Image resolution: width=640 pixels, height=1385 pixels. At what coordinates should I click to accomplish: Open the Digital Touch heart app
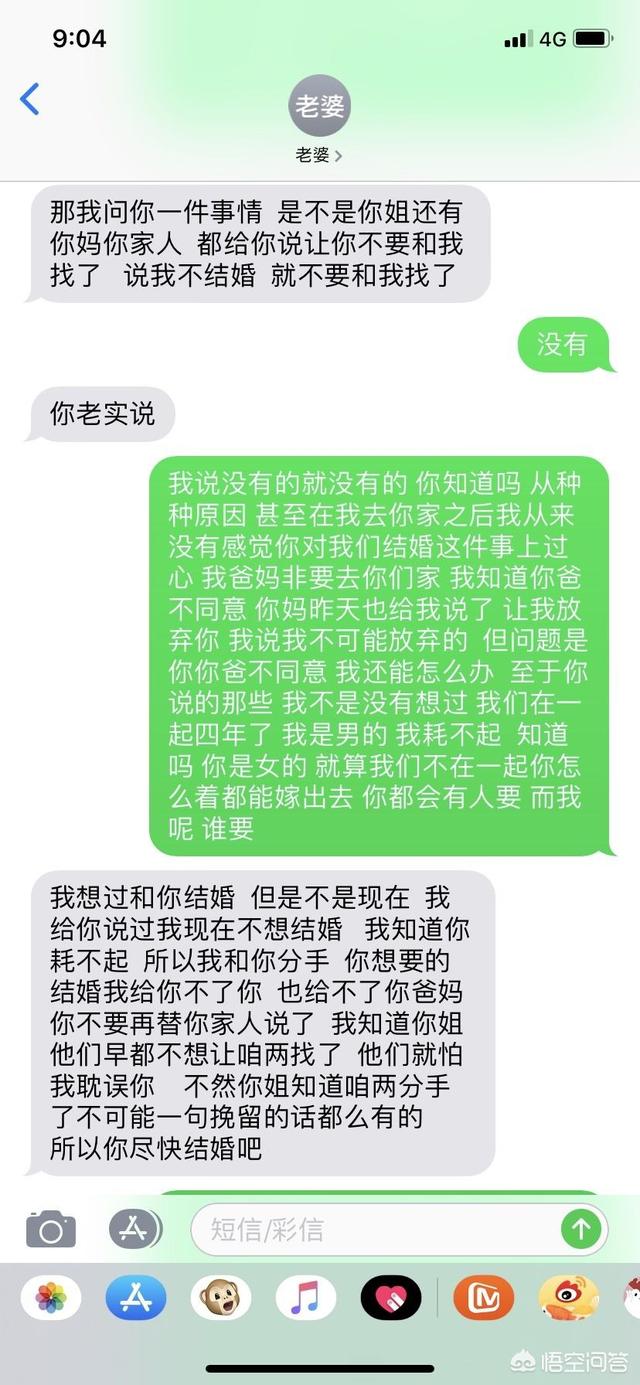click(391, 1298)
